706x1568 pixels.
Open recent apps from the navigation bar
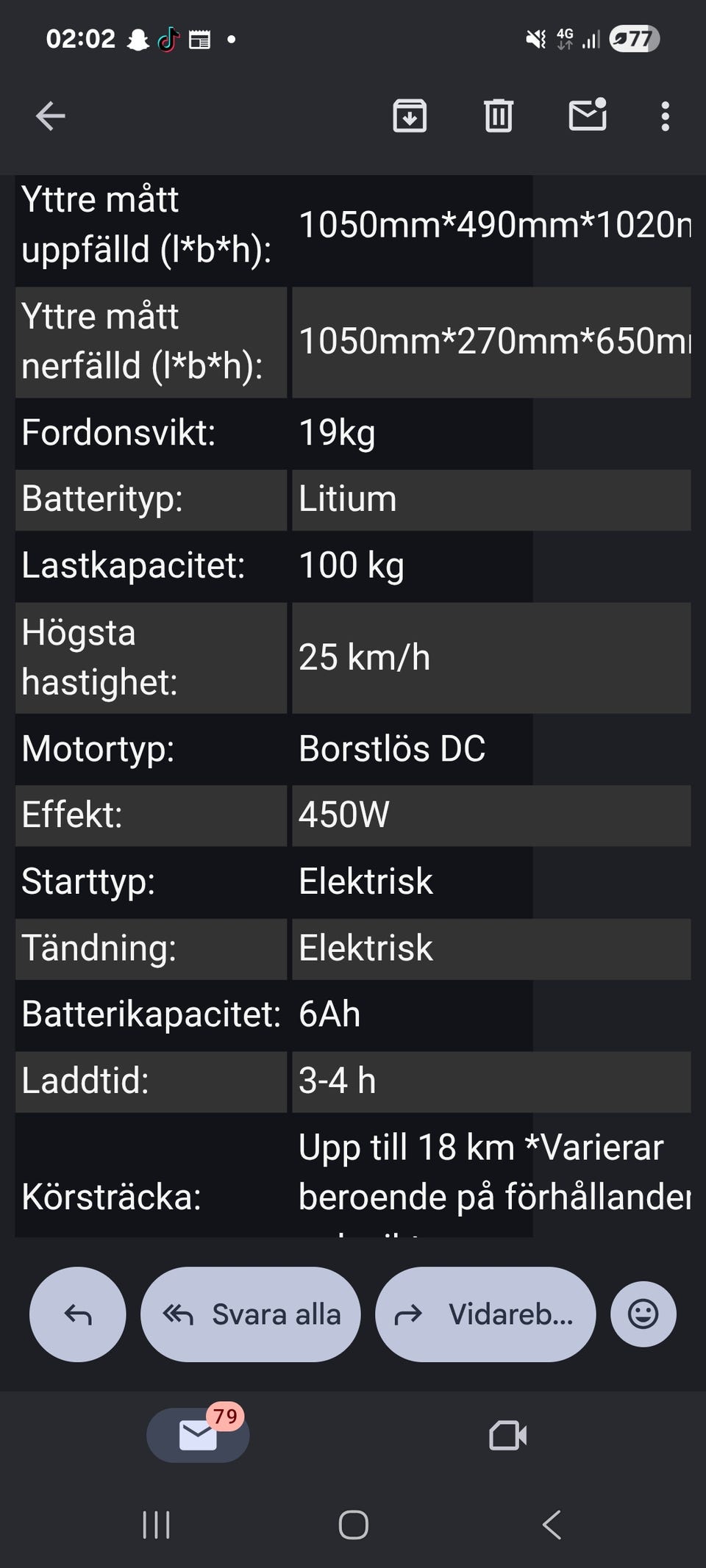pos(156,1525)
